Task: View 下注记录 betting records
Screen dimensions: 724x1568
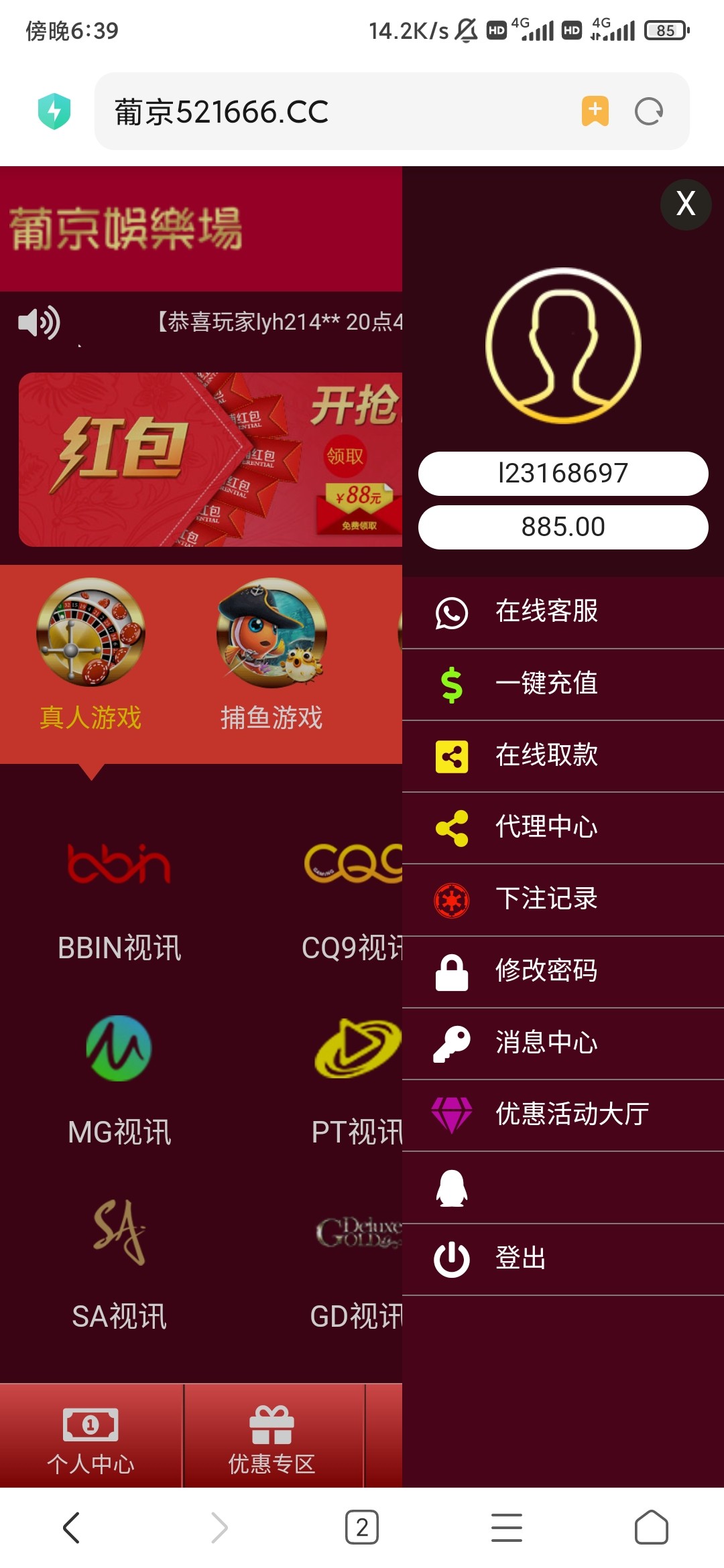Action: pos(546,899)
